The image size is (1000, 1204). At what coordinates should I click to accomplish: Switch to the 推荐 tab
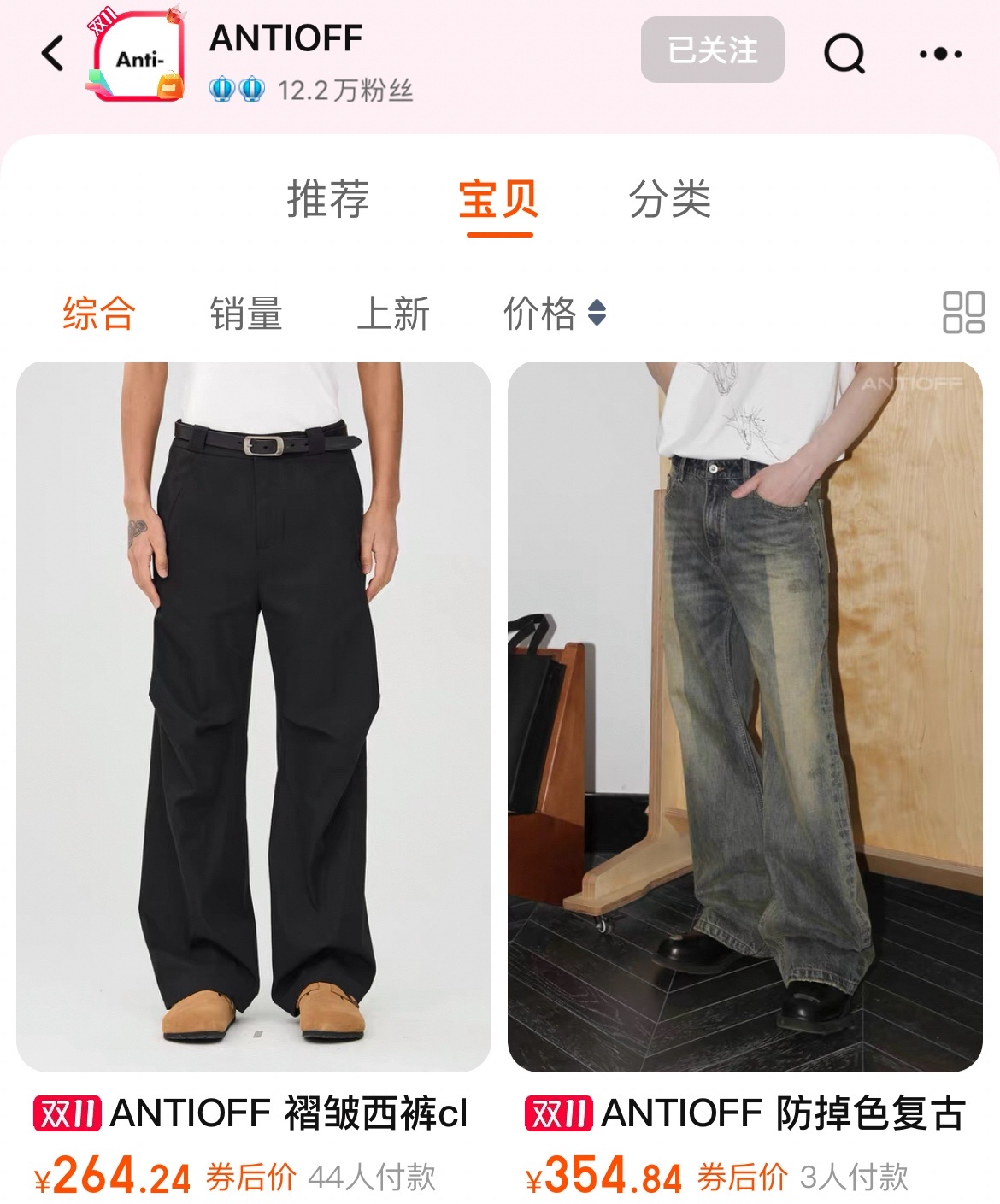pos(328,200)
